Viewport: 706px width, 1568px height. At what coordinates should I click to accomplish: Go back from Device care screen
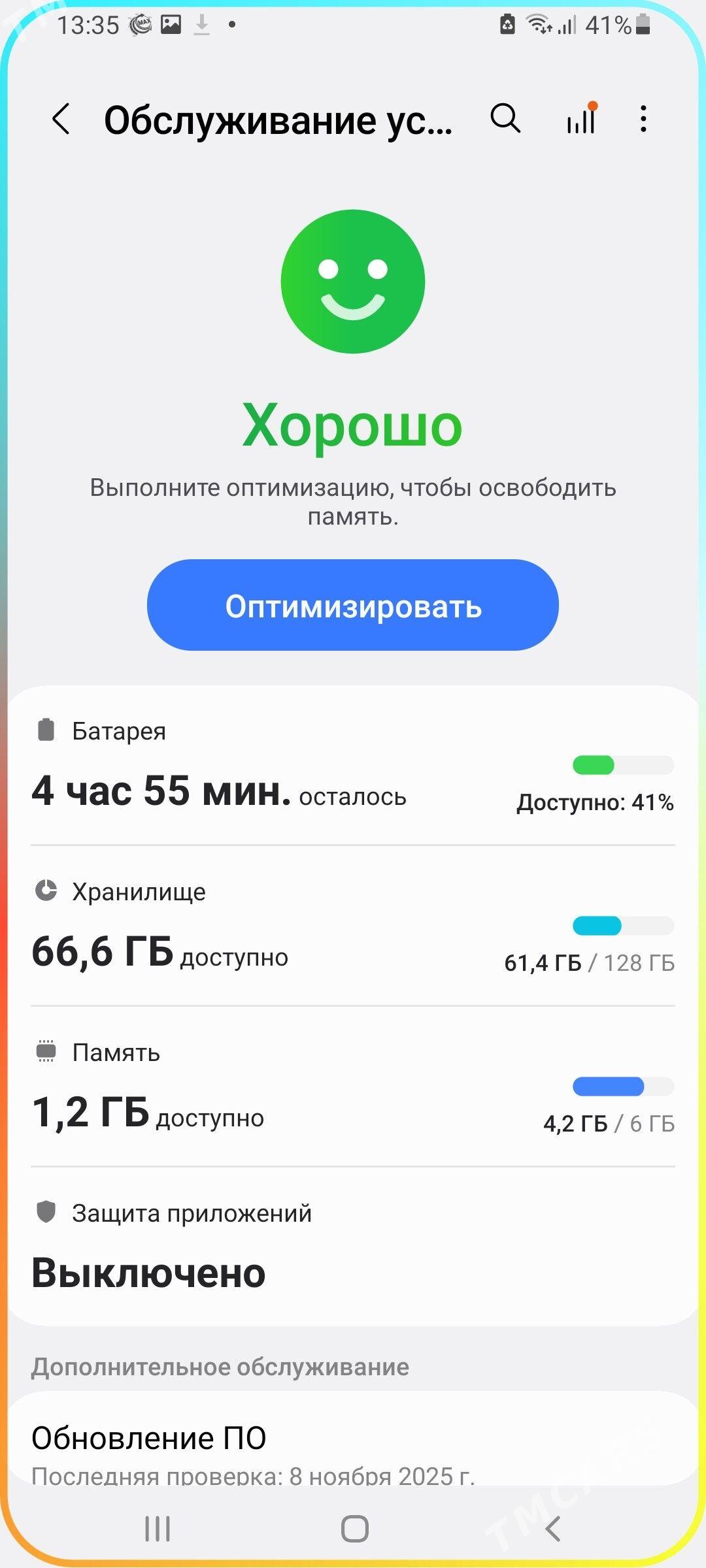point(61,120)
